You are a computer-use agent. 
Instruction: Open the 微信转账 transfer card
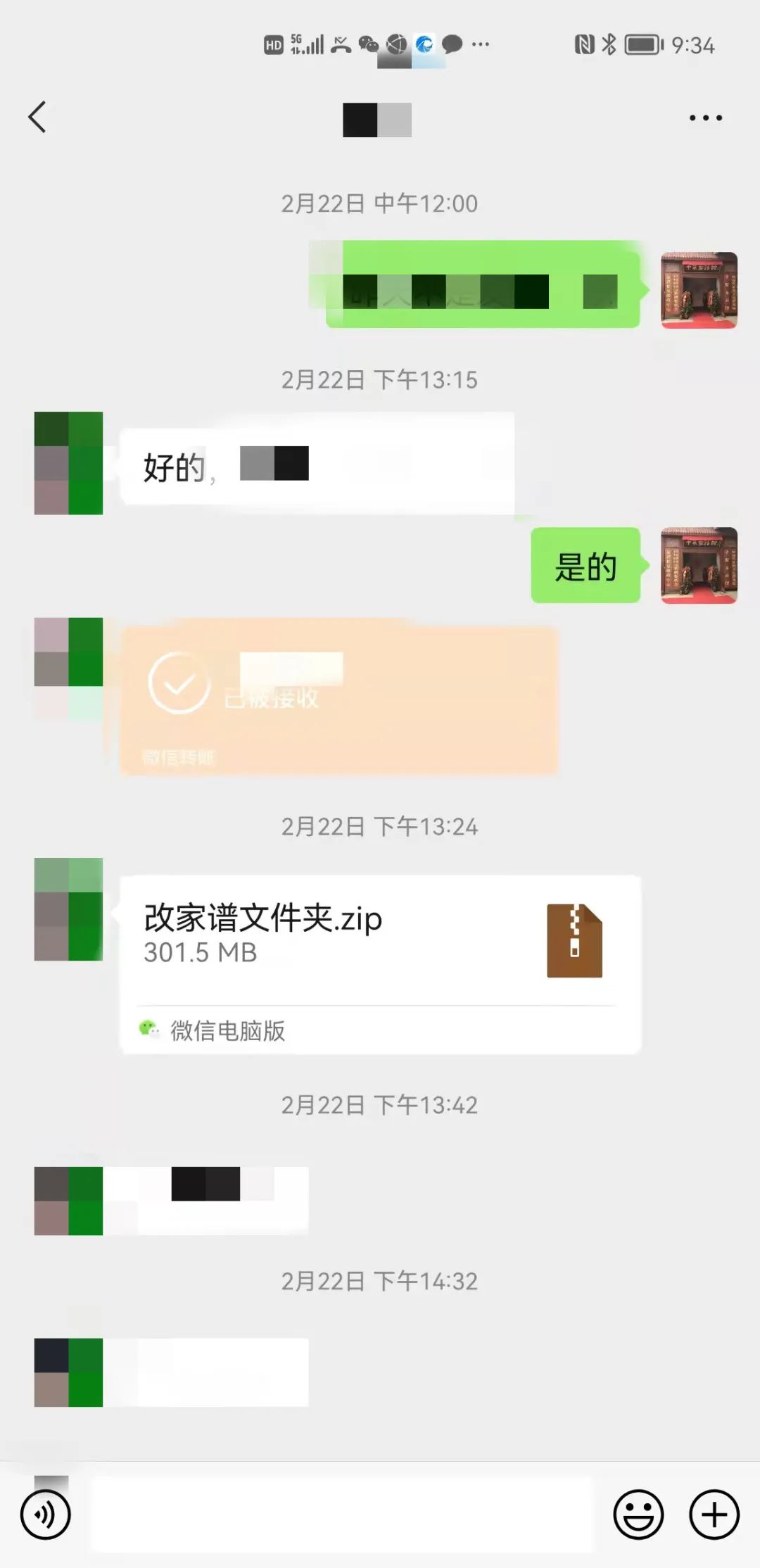(x=338, y=698)
